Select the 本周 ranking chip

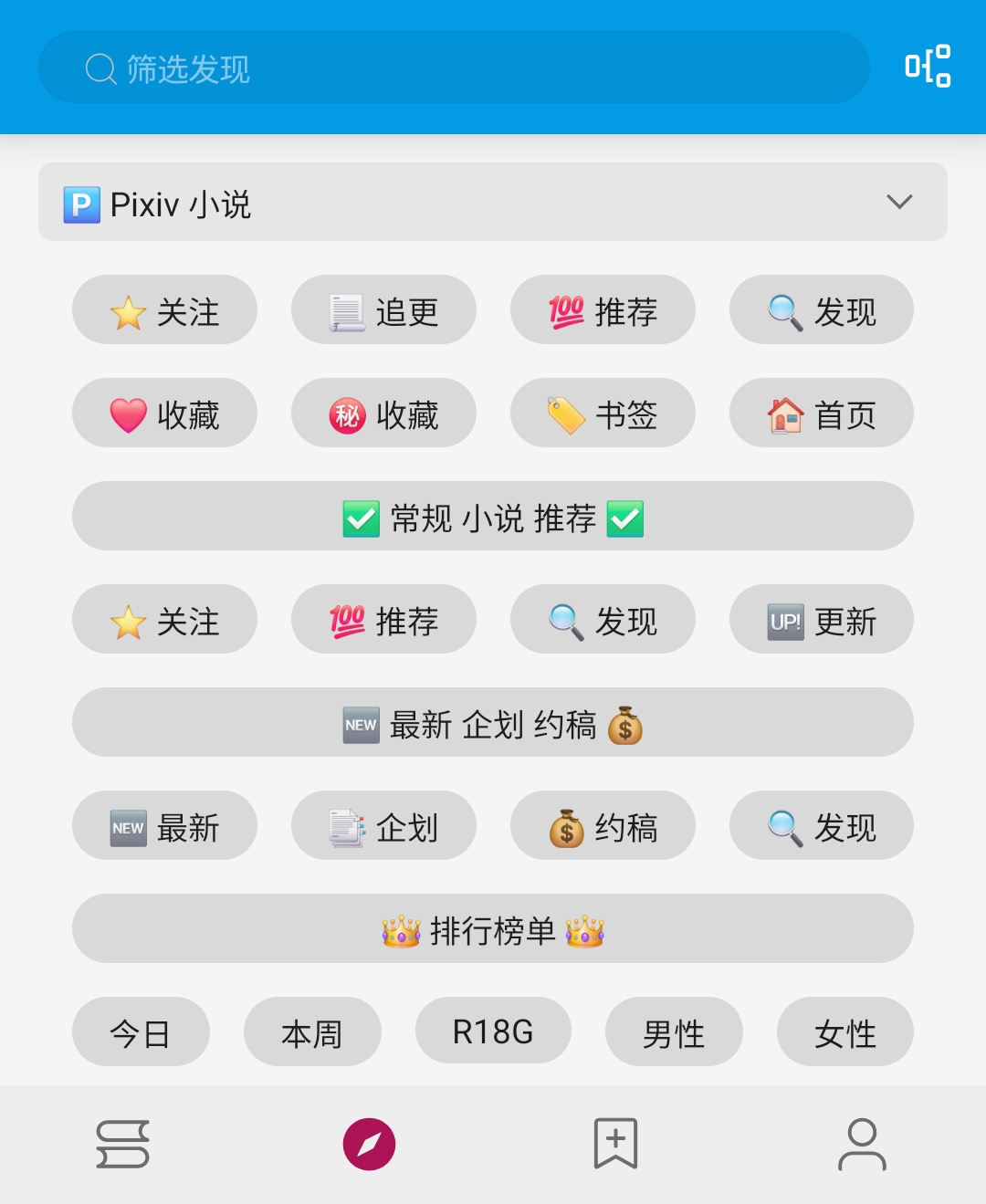tap(312, 1032)
